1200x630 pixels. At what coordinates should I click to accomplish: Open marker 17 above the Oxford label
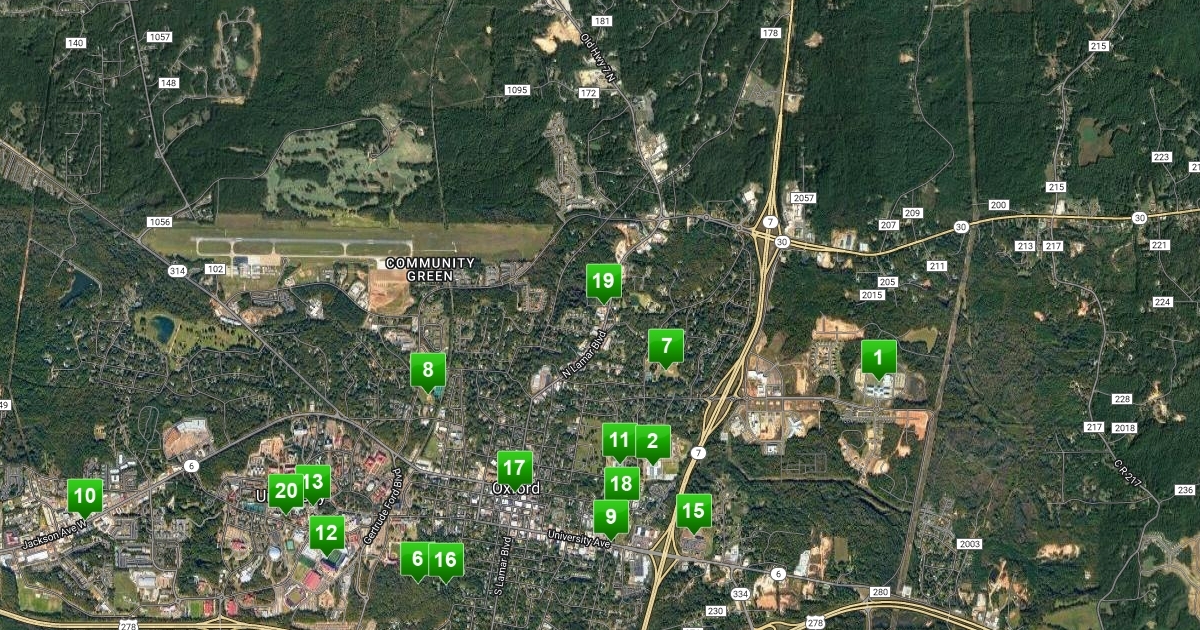click(x=515, y=467)
